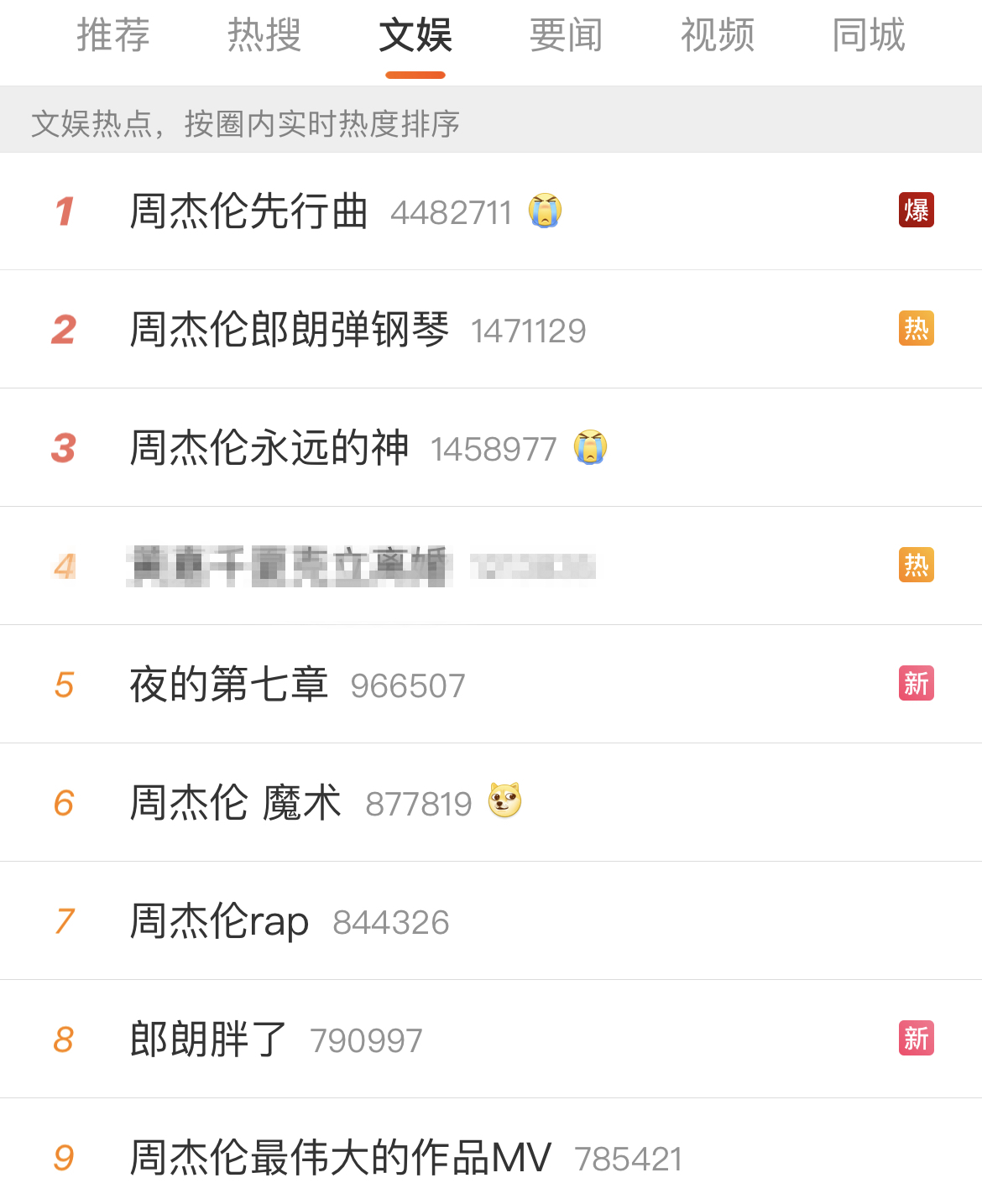The image size is (982, 1204).
Task: Open hot topic 周杰伦先行曲
Action: click(x=249, y=211)
